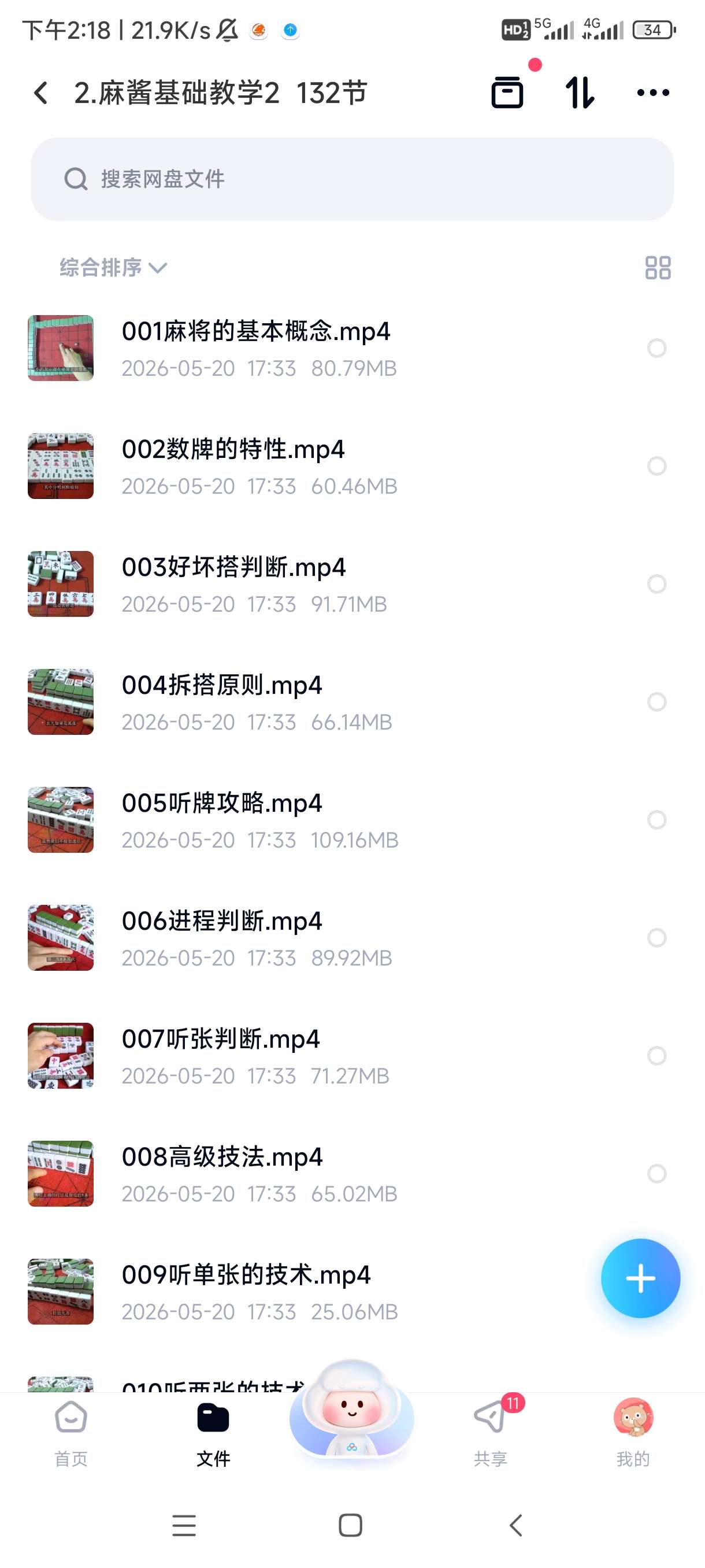This screenshot has width=705, height=1568.
Task: Switch to the 共享 tab
Action: 489,1433
